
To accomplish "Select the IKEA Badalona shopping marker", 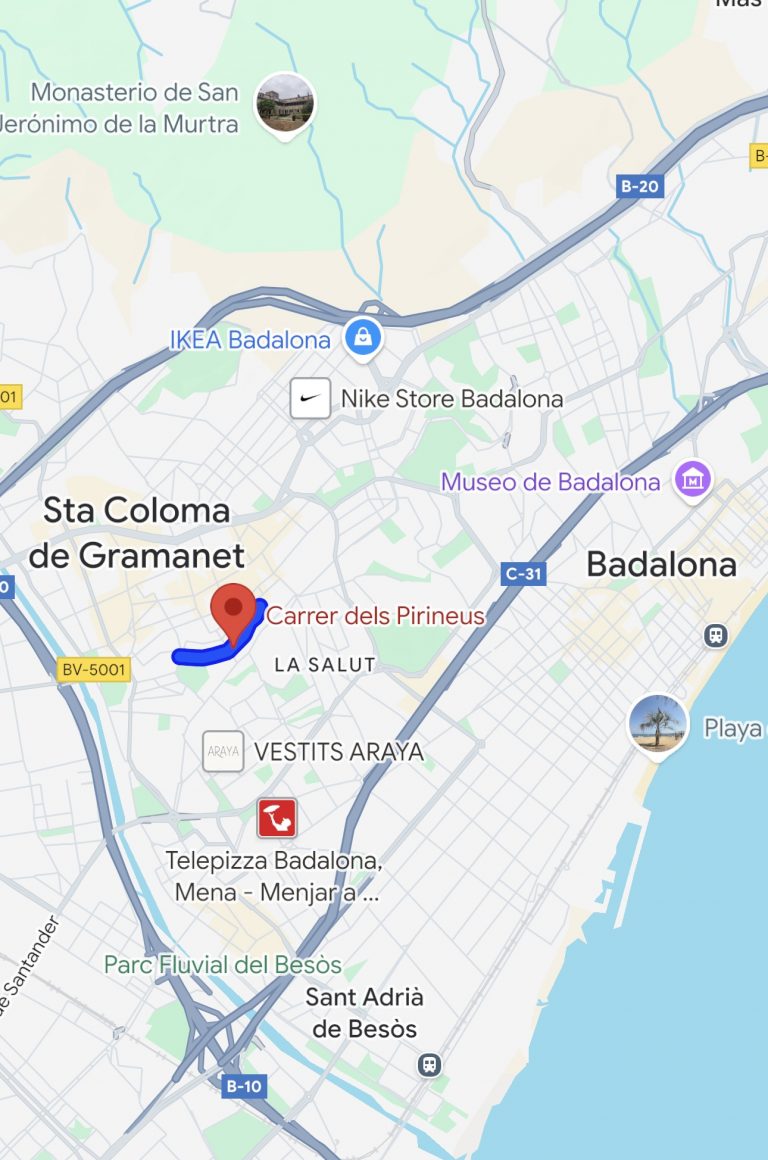I will (x=363, y=338).
